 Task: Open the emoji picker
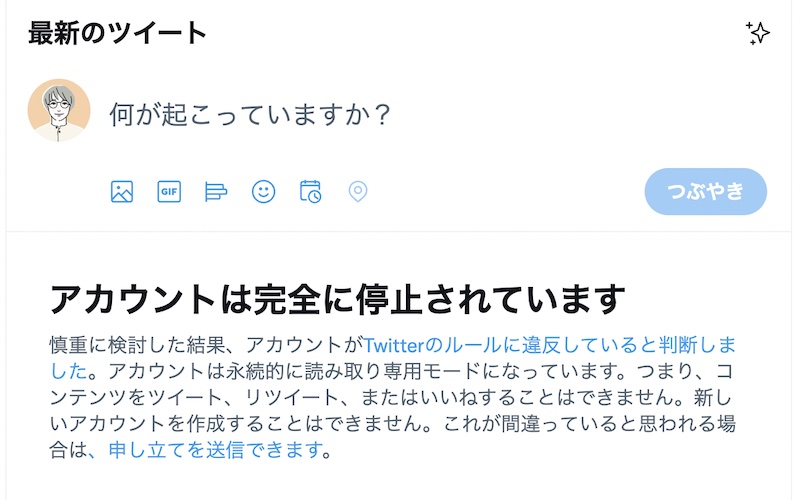(263, 191)
